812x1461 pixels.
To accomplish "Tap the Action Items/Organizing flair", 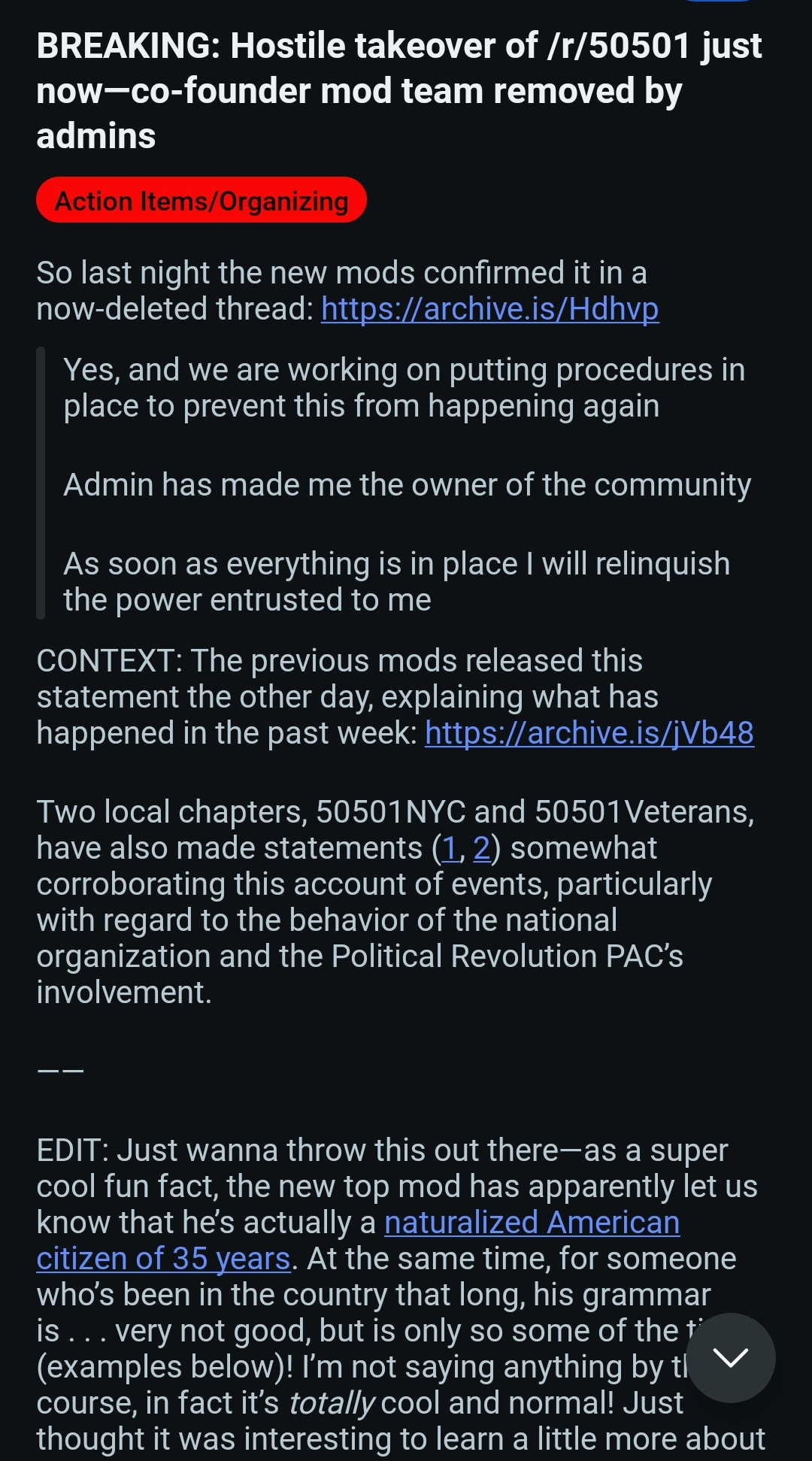I will [x=201, y=201].
